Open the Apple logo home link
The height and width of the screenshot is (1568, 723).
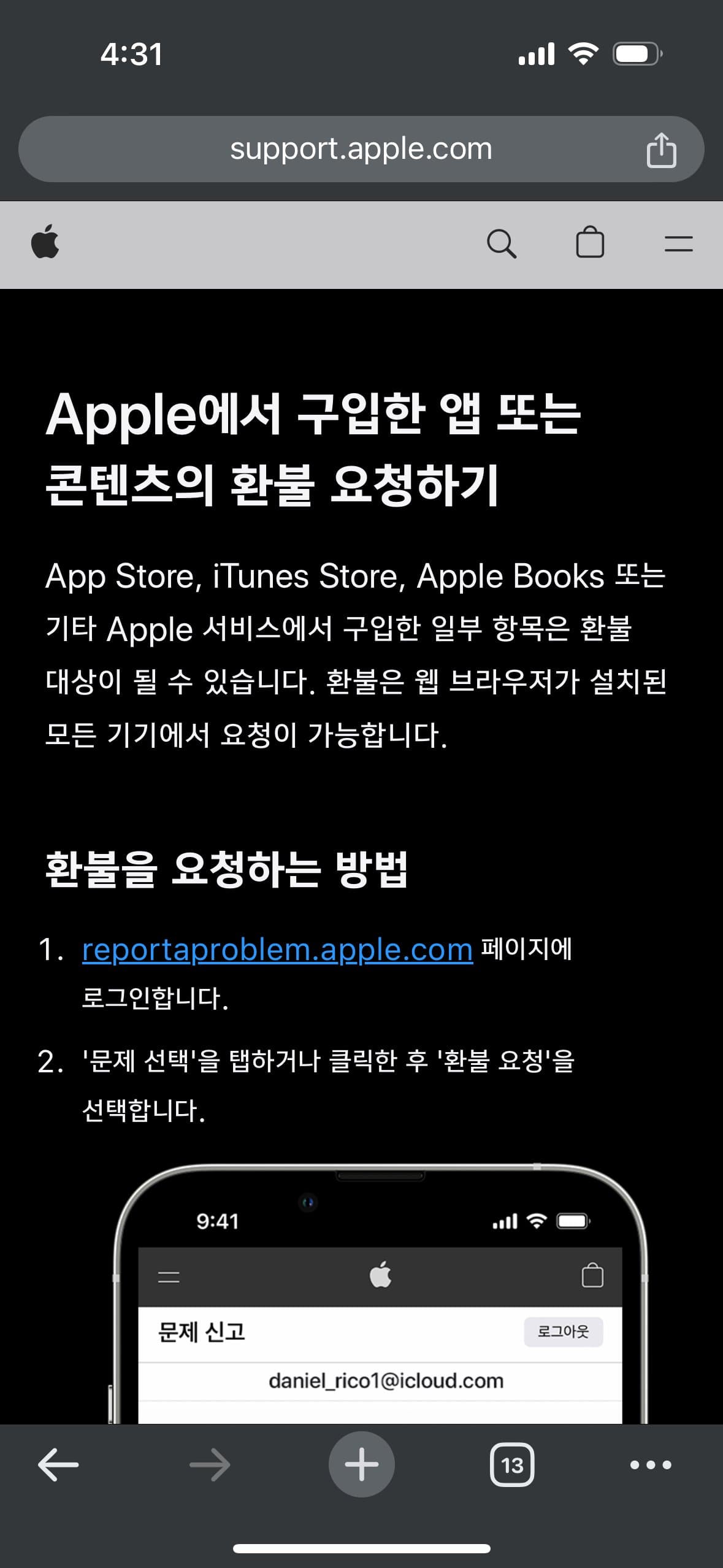[45, 242]
